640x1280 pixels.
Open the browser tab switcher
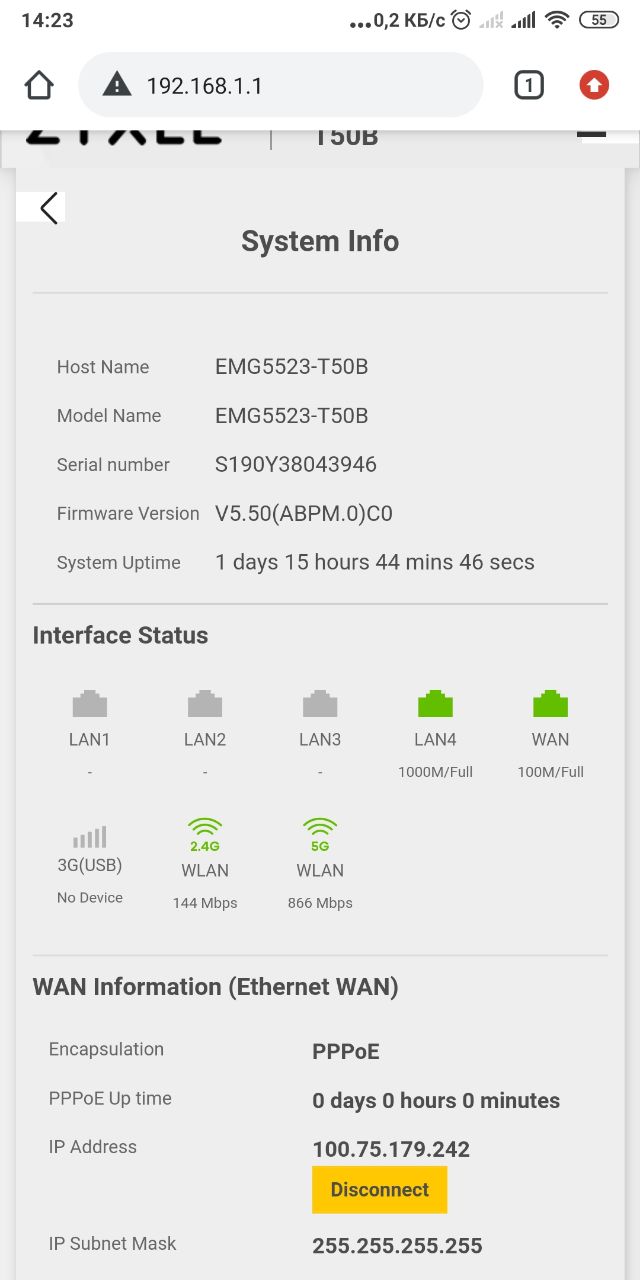click(528, 85)
